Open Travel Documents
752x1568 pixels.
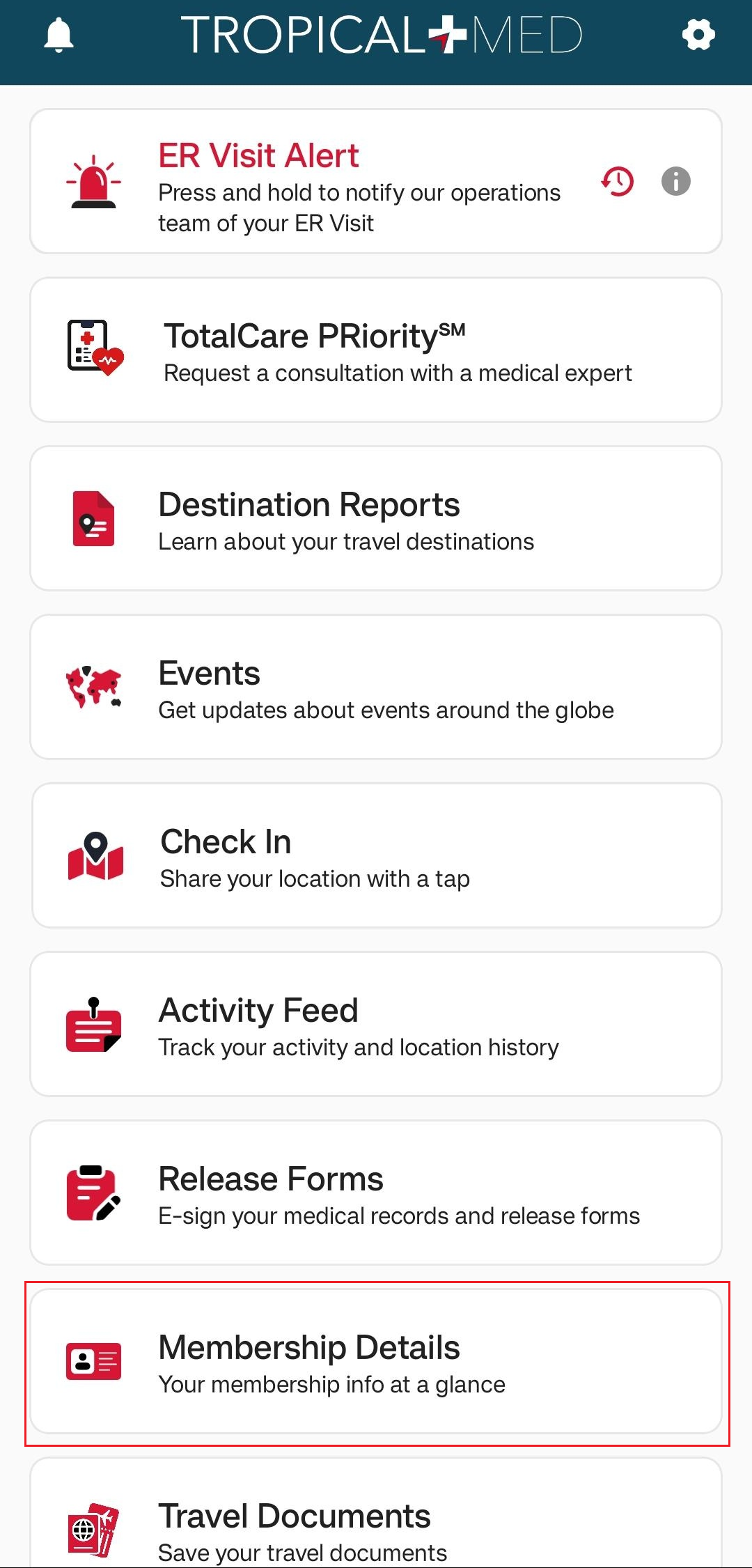(376, 1526)
